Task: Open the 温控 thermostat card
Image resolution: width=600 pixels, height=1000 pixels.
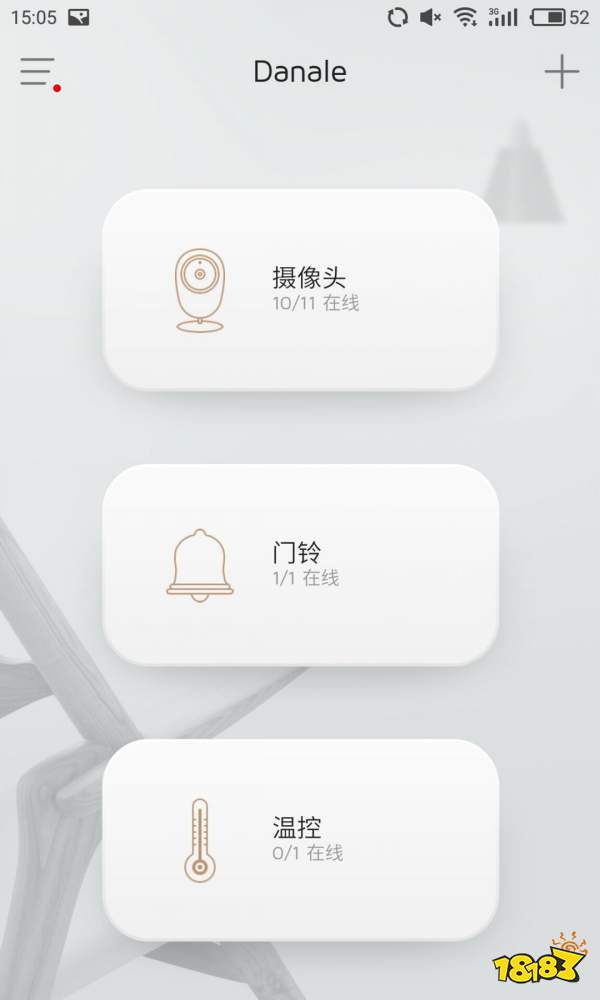Action: tap(300, 840)
